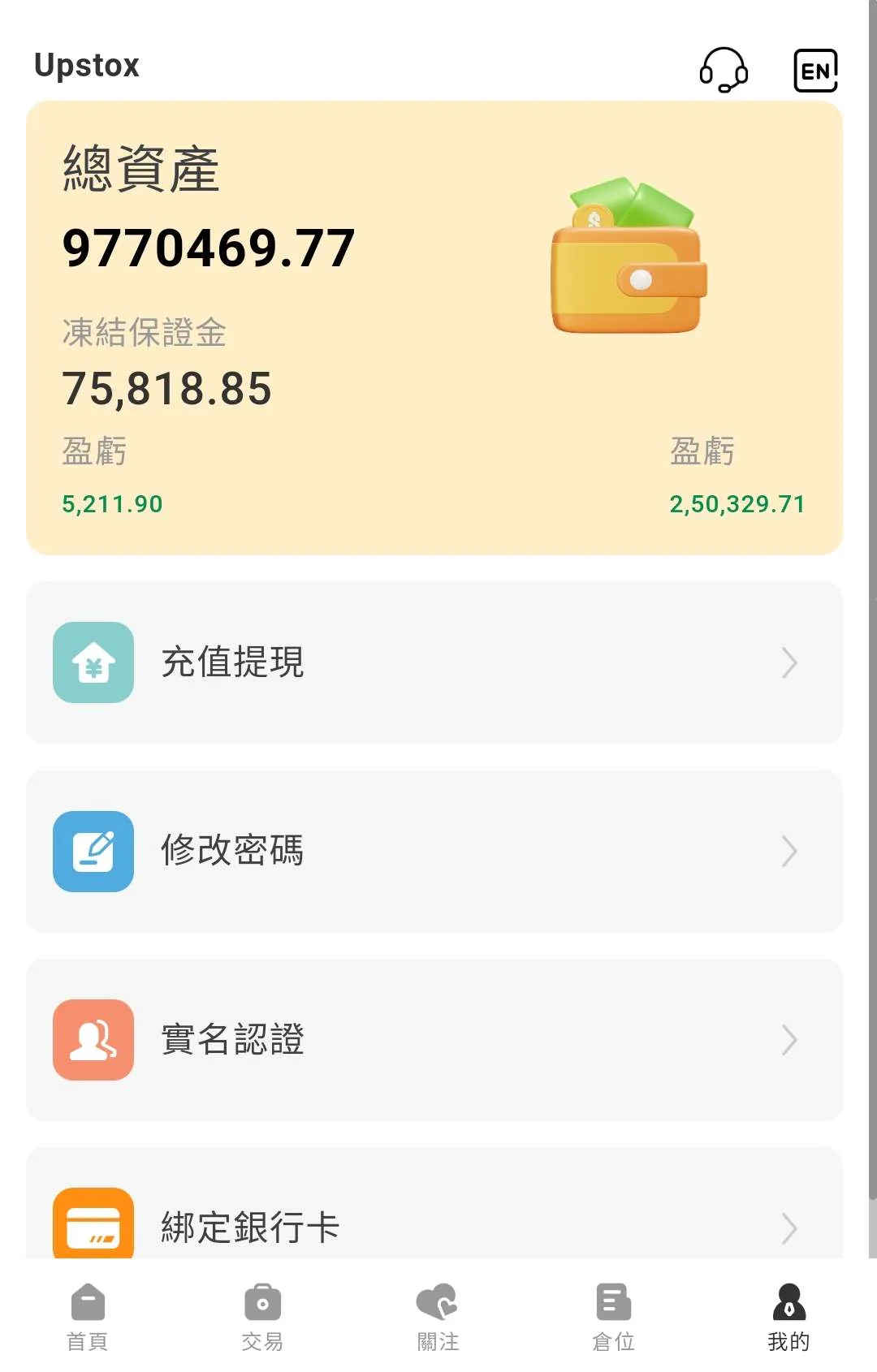Viewport: 877px width, 1372px height.
Task: Go to the 首頁 home tab
Action: tap(88, 1317)
